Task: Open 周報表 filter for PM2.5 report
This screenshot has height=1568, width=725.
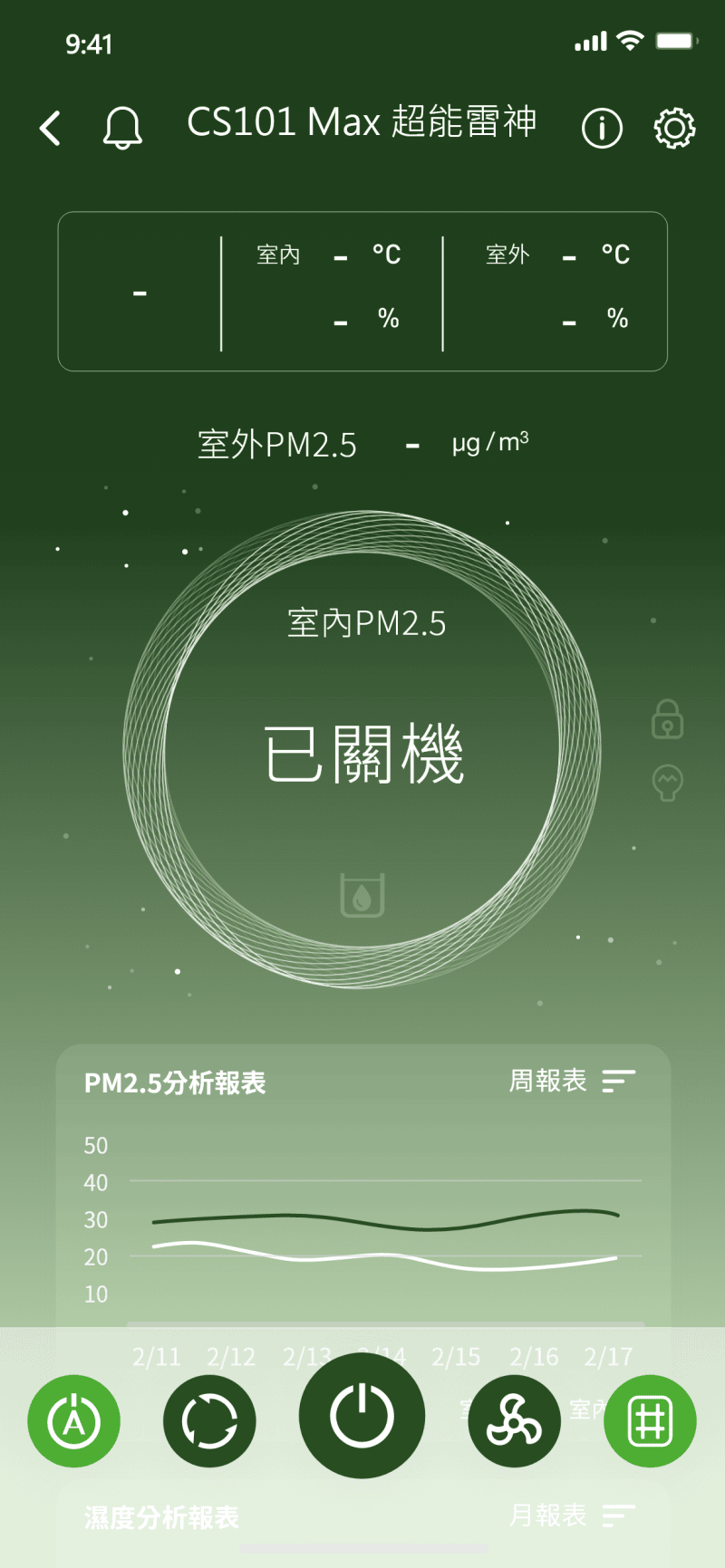Action: (x=573, y=1081)
